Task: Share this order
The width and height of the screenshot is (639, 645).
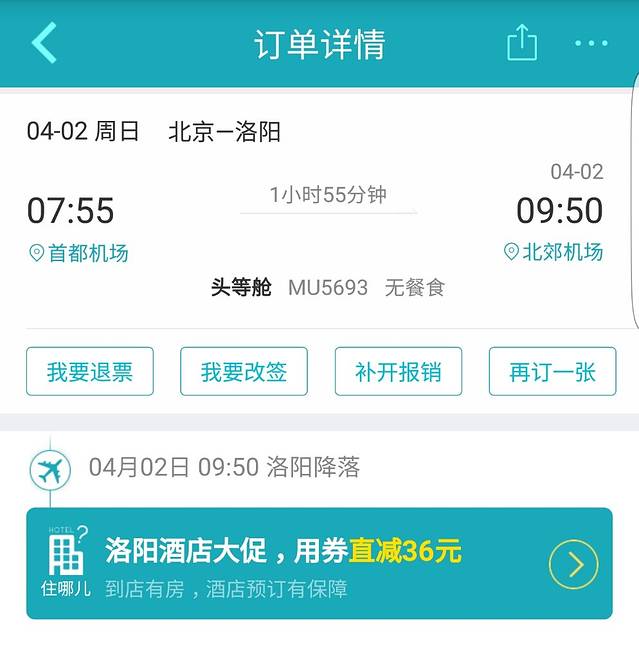Action: tap(522, 44)
